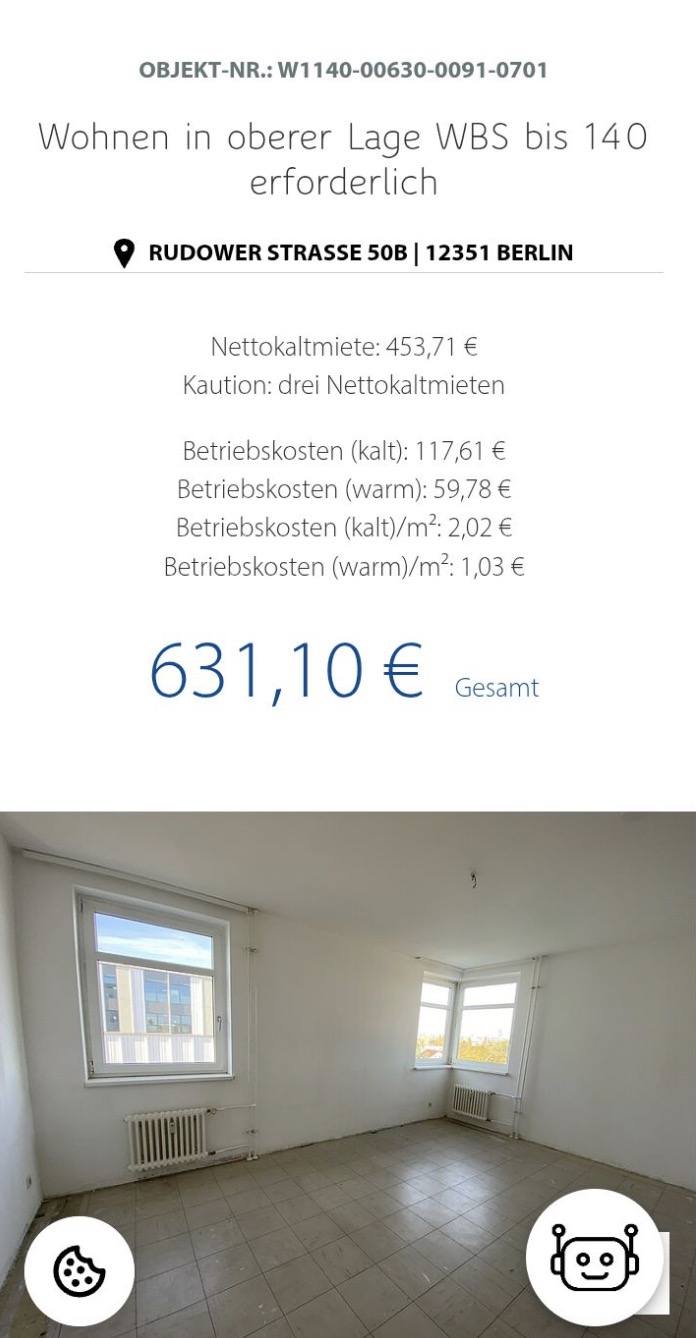This screenshot has width=696, height=1338.
Task: Open the cookie settings button
Action: coord(79,1270)
